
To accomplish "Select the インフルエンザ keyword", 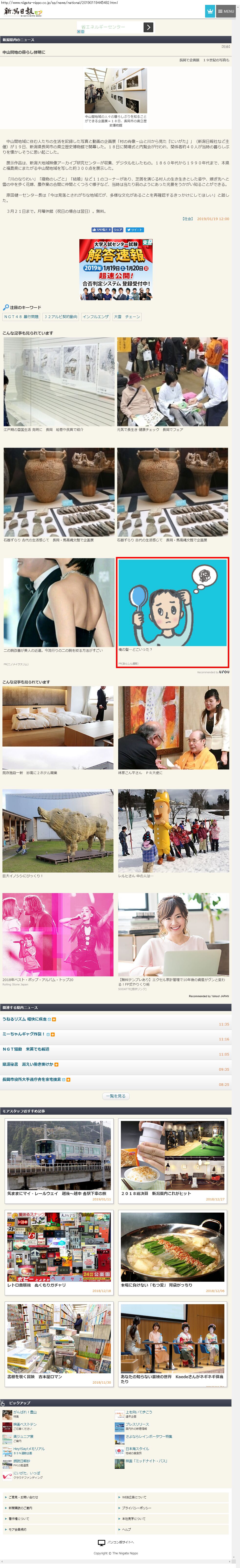I will pyautogui.click(x=95, y=317).
